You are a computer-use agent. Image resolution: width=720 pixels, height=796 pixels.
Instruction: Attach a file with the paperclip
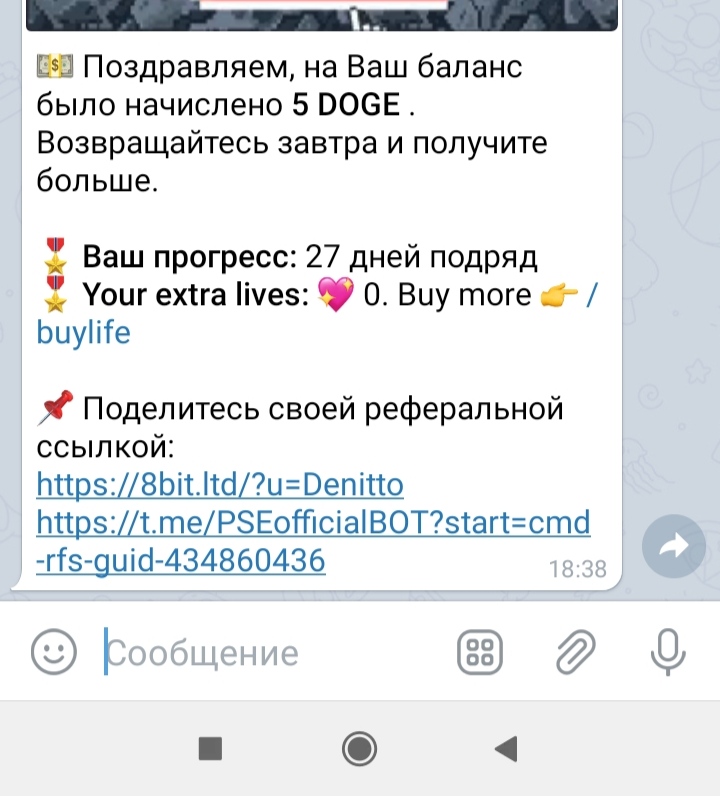(576, 653)
